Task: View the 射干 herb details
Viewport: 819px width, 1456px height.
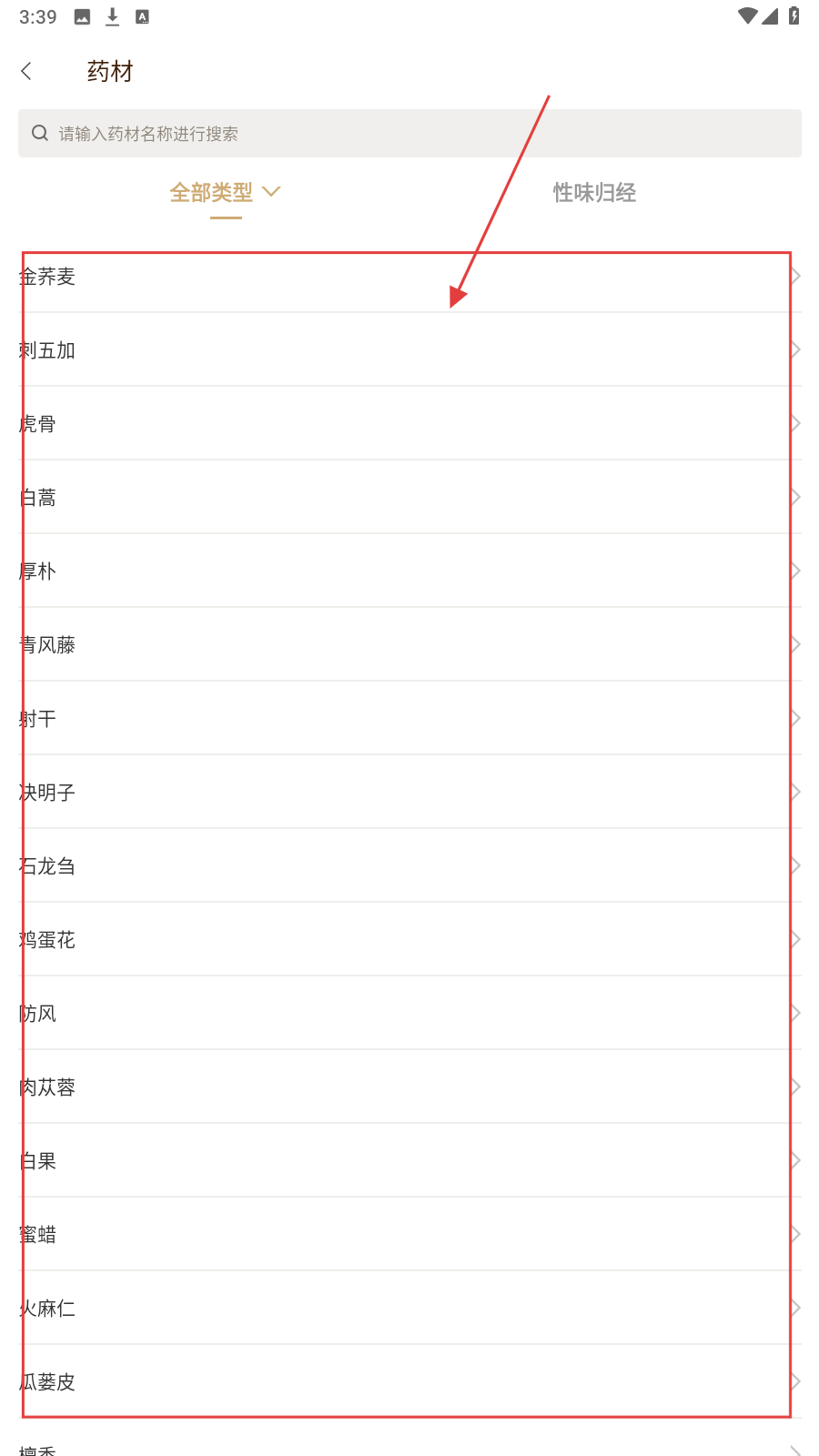Action: tap(409, 719)
